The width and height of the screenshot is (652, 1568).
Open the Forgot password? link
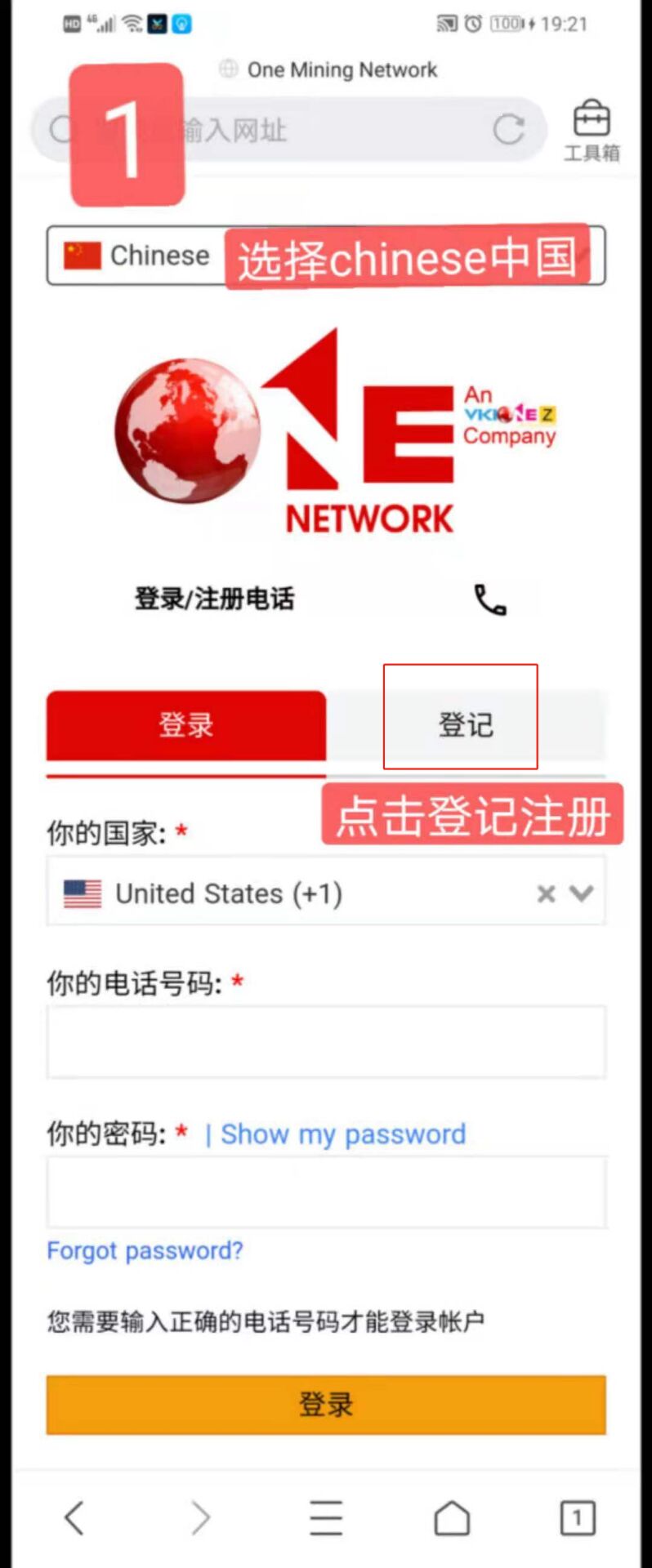[x=145, y=1250]
